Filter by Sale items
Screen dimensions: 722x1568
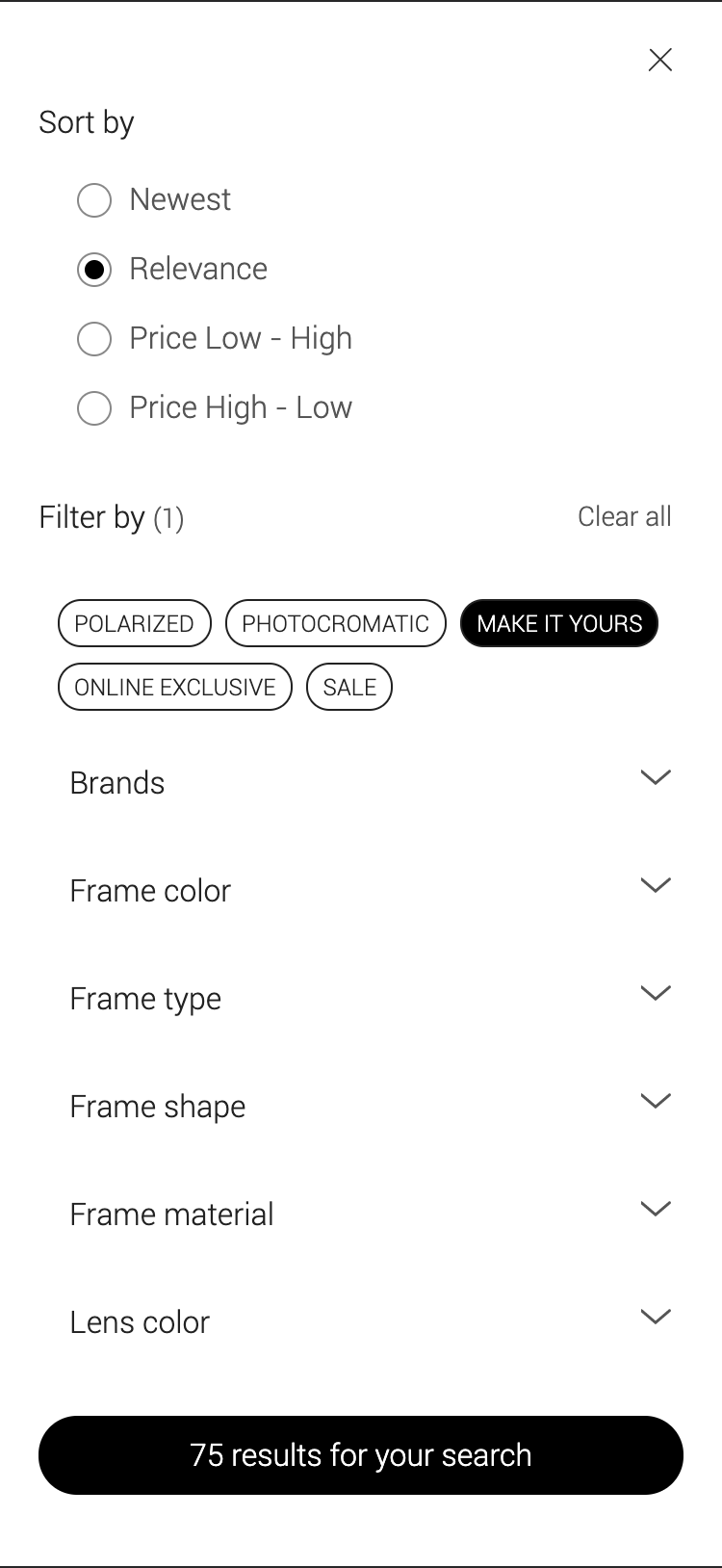pyautogui.click(x=348, y=687)
